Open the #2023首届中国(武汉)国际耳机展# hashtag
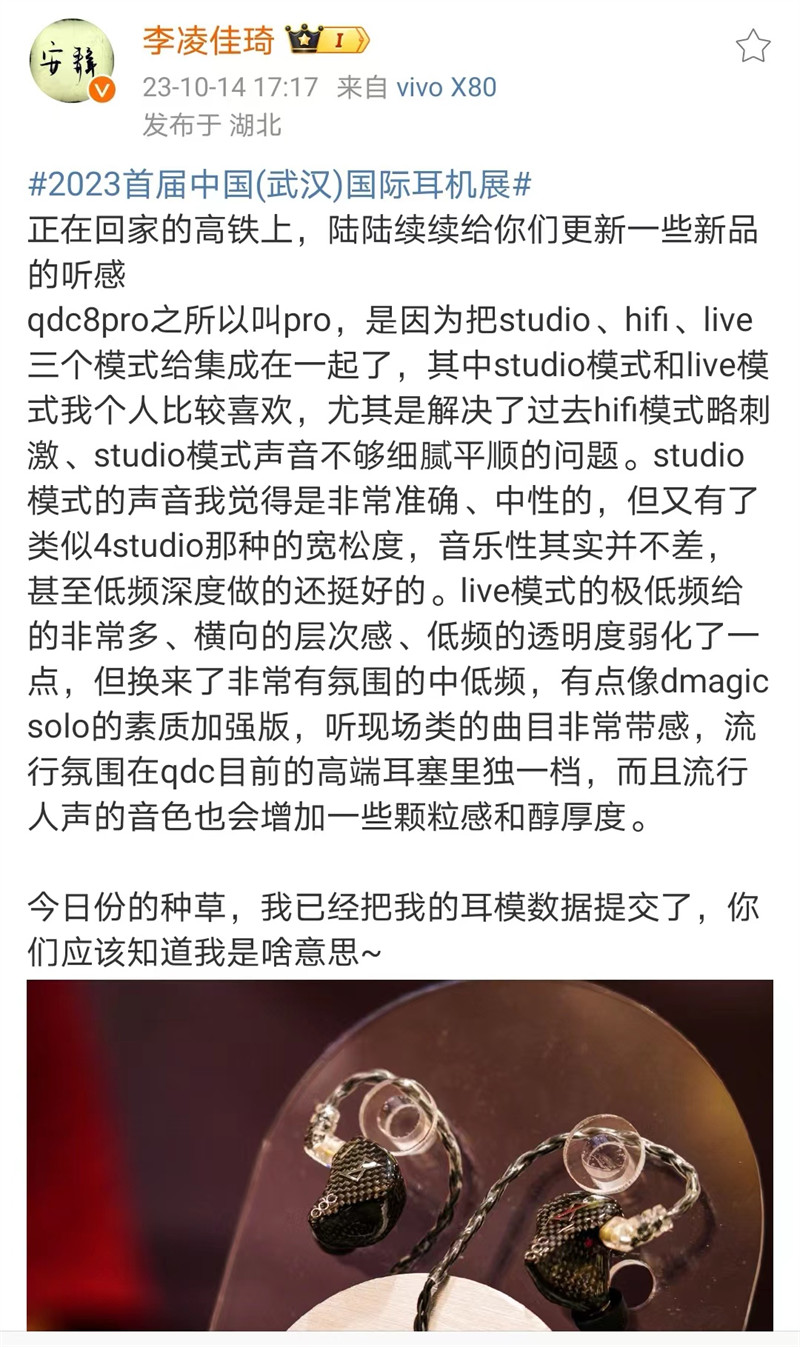Viewport: 800px width, 1347px height. [279, 184]
